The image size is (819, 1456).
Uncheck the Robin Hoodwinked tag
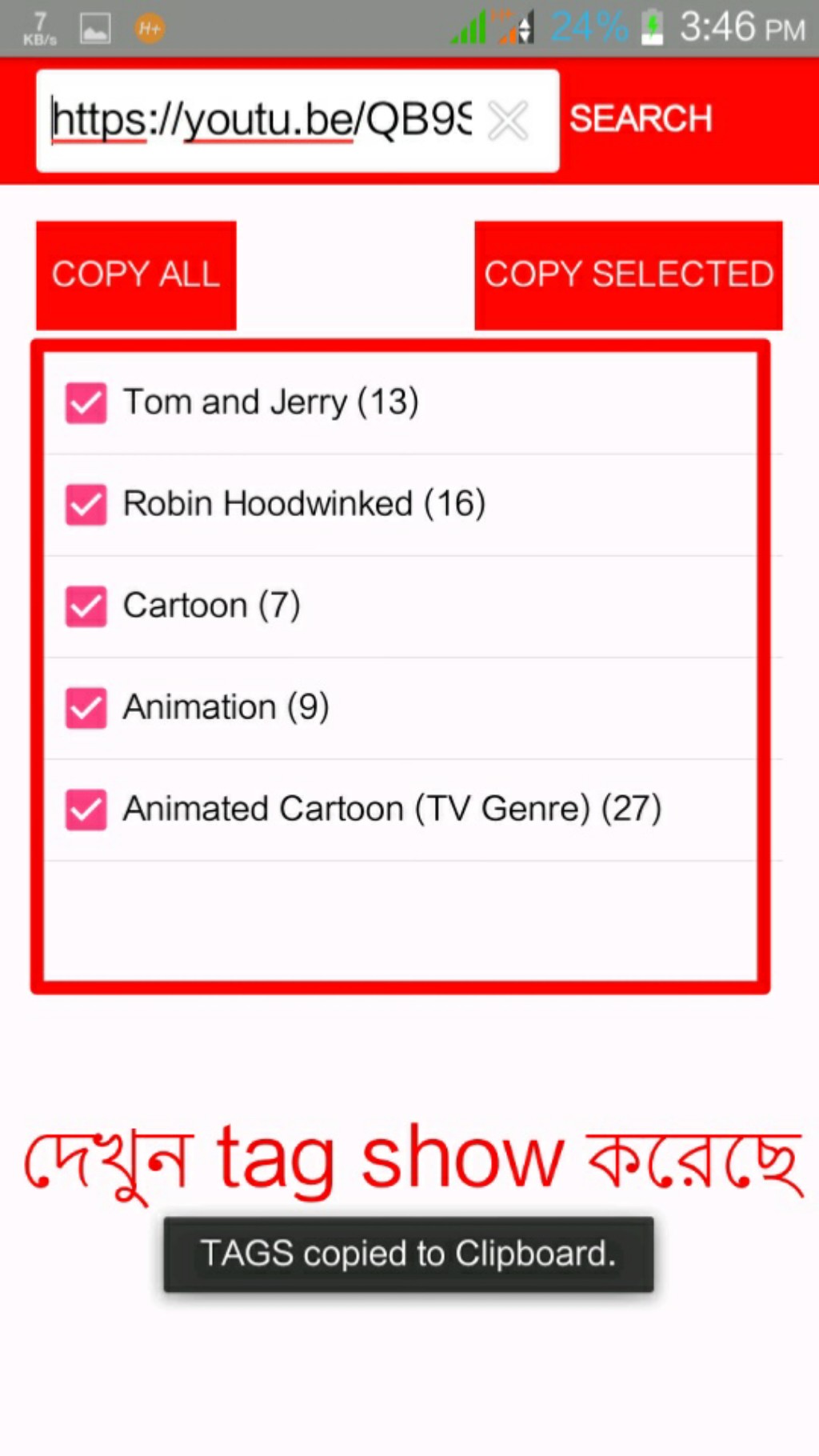coord(86,504)
